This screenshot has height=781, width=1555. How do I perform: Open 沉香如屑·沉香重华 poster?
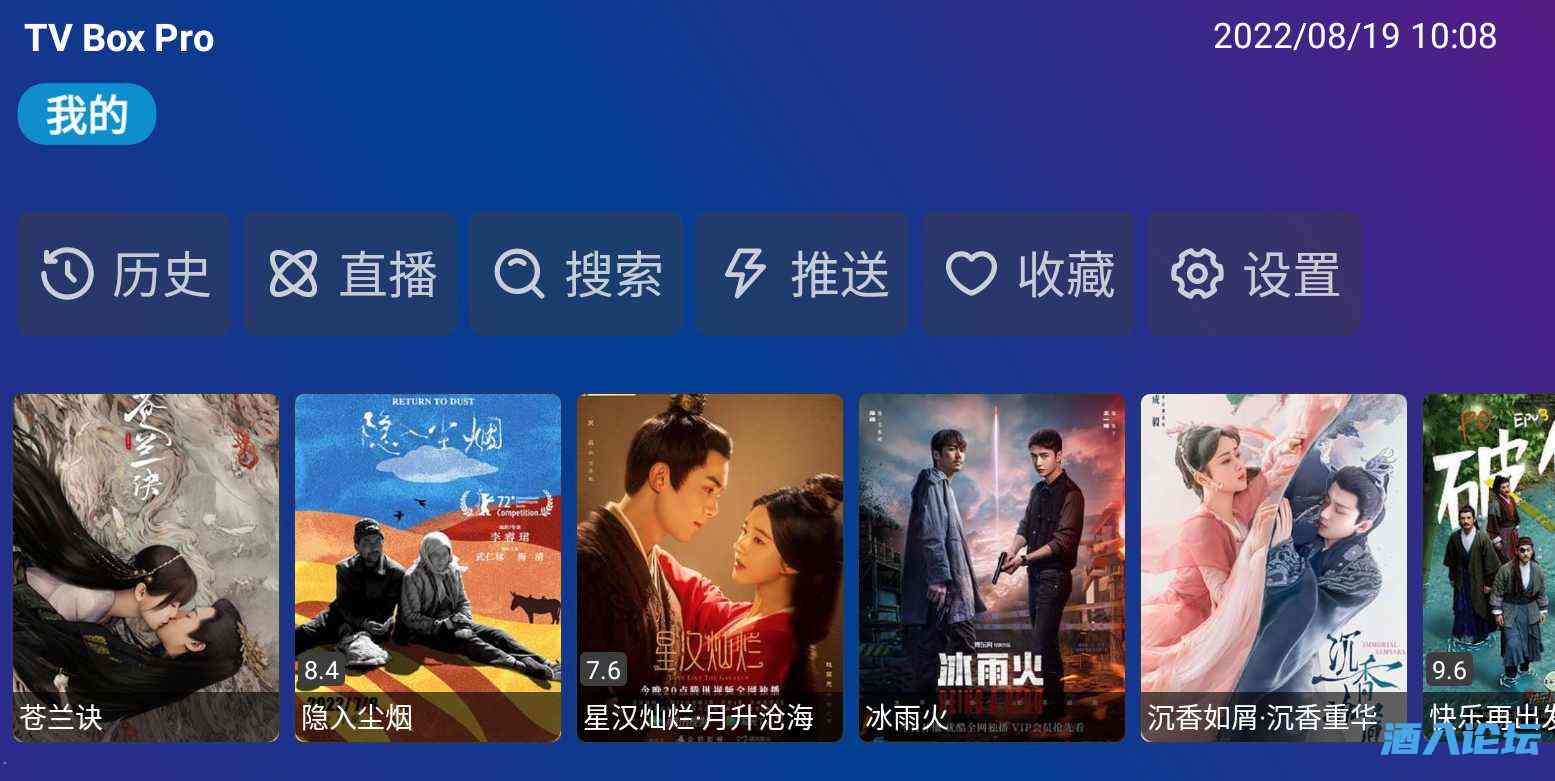tap(1274, 567)
